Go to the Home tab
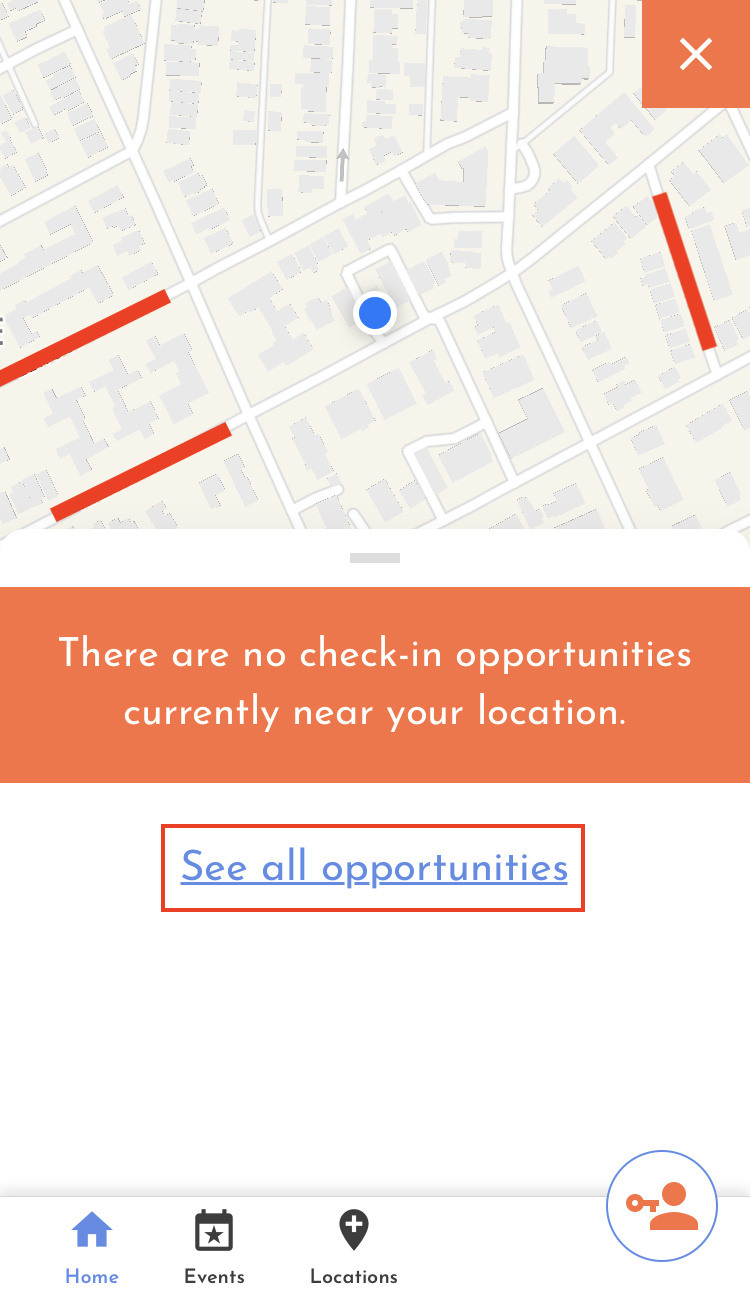Viewport: 750px width, 1294px height. coord(92,1246)
